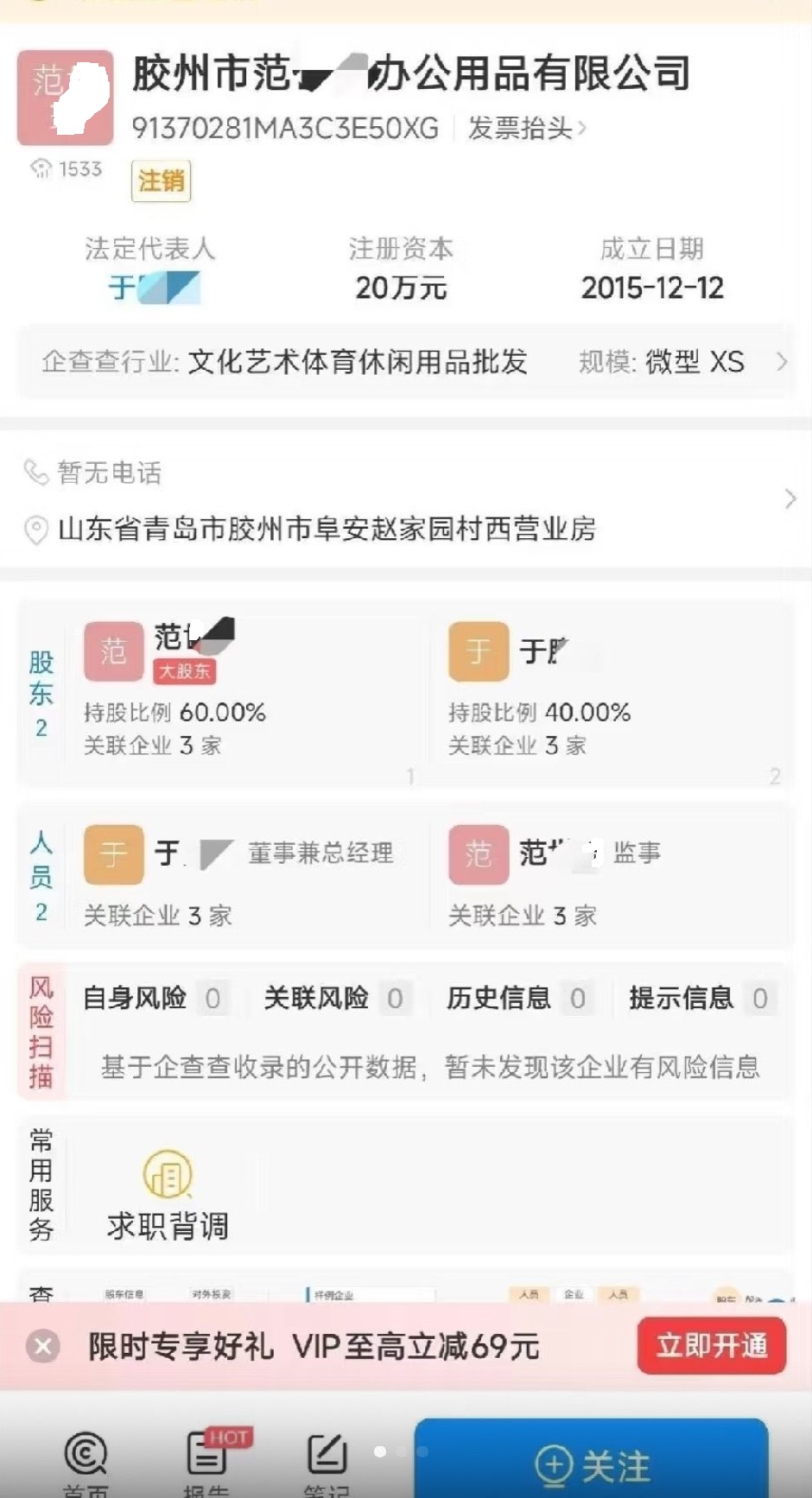Select the 提示信息 category
Viewport: 812px width, 1498px height.
pyautogui.click(x=698, y=999)
